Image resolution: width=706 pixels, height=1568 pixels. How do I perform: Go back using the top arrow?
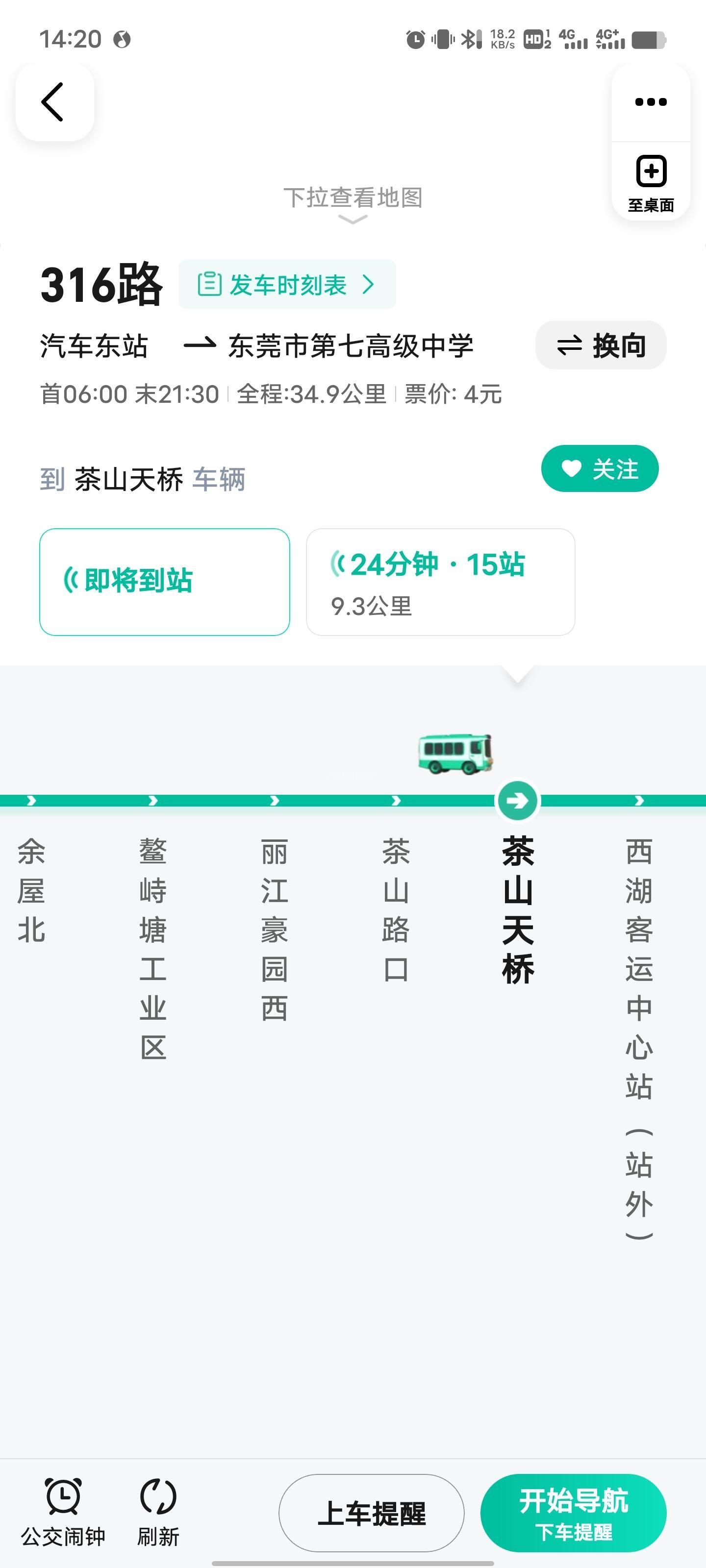pos(53,102)
